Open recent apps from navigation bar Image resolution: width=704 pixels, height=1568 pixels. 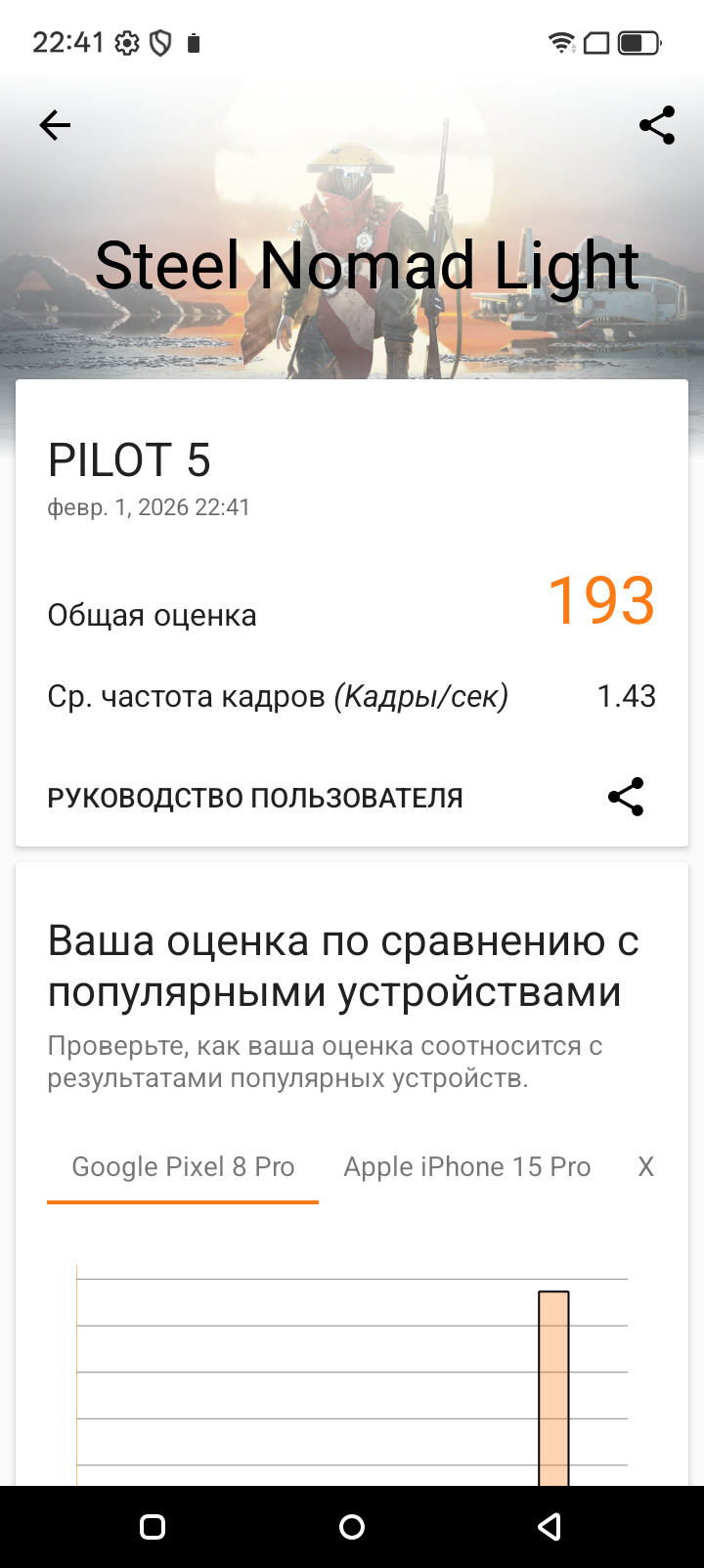click(x=153, y=1527)
